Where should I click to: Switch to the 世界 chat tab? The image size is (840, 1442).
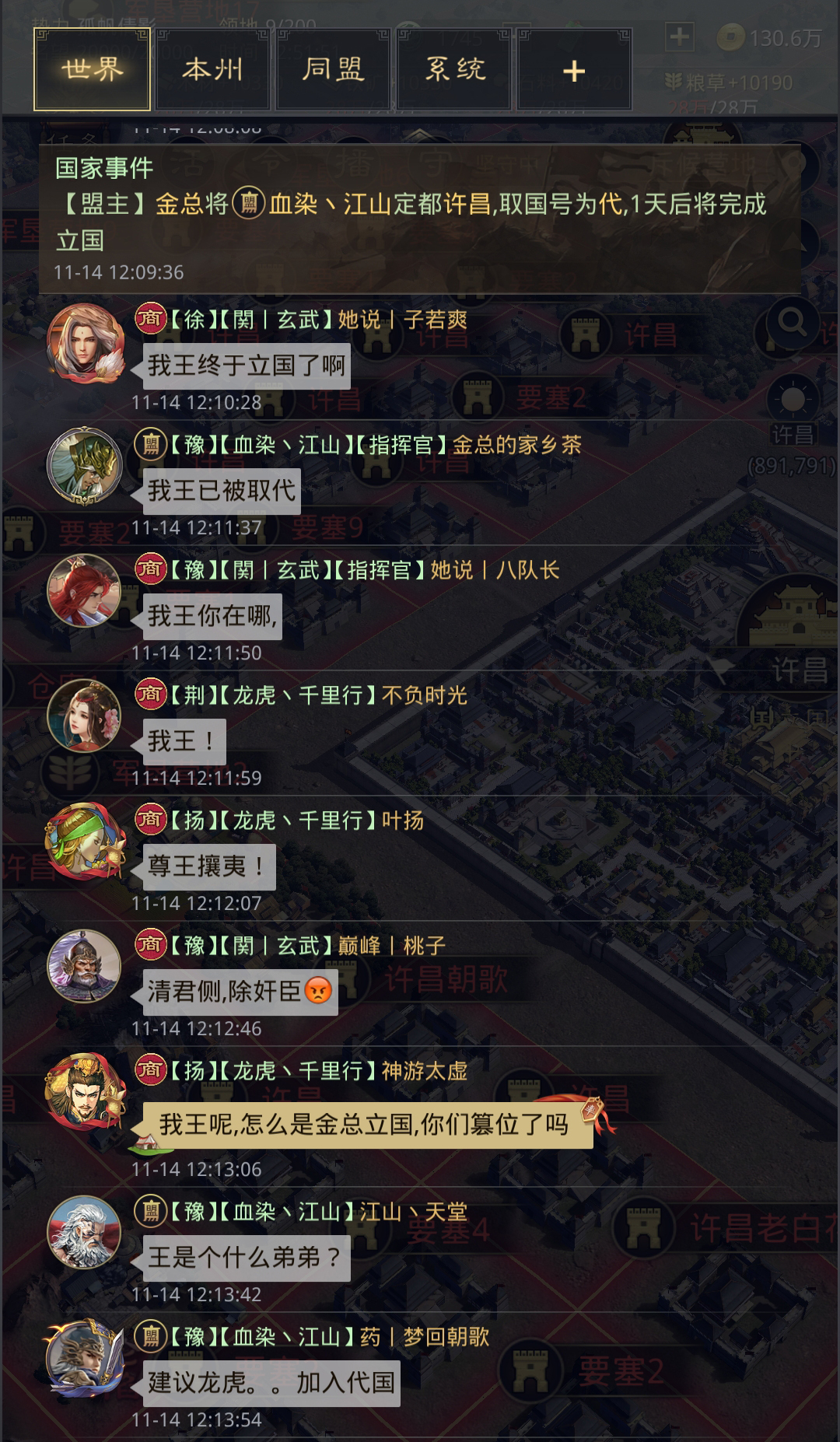click(92, 70)
